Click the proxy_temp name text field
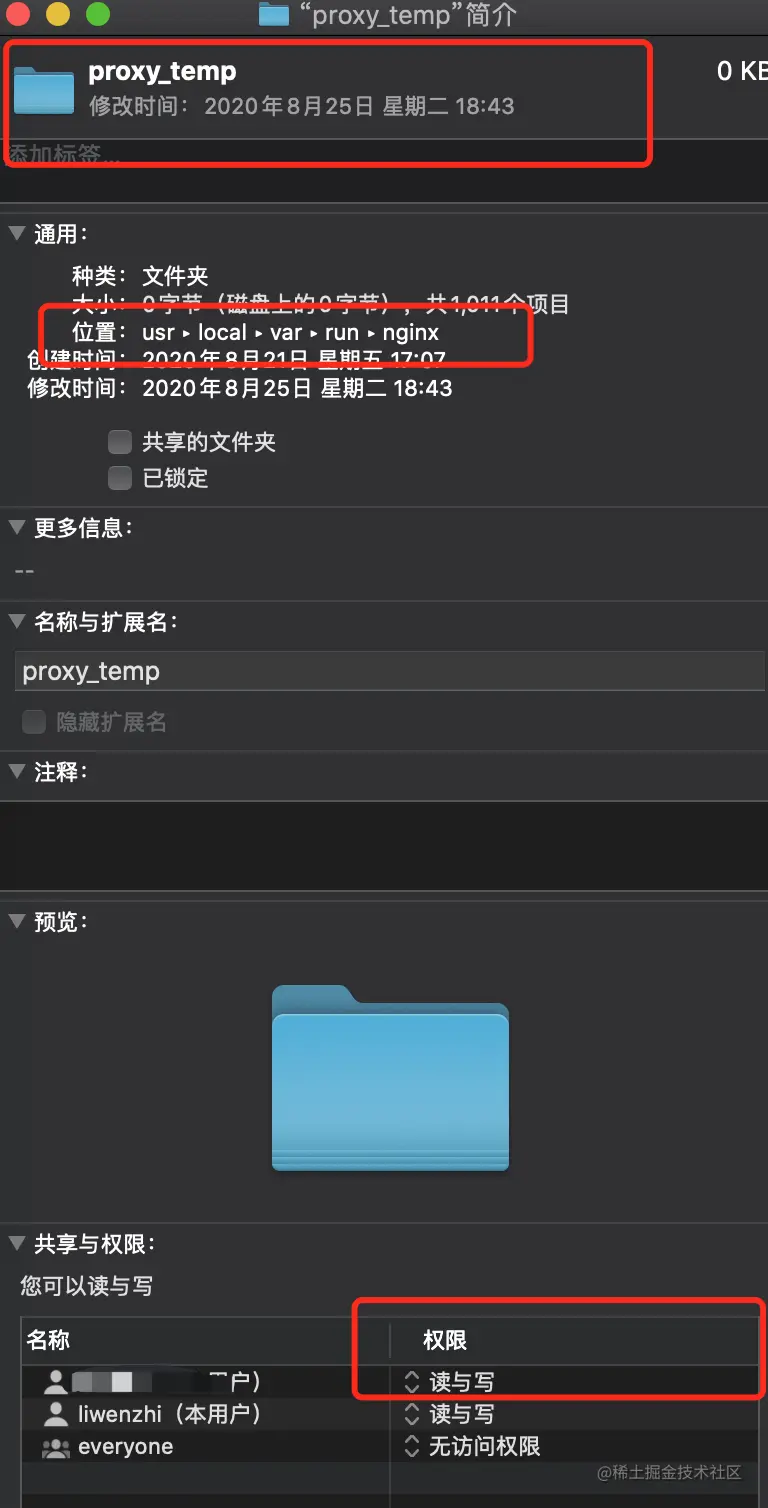The width and height of the screenshot is (768, 1508). [390, 671]
